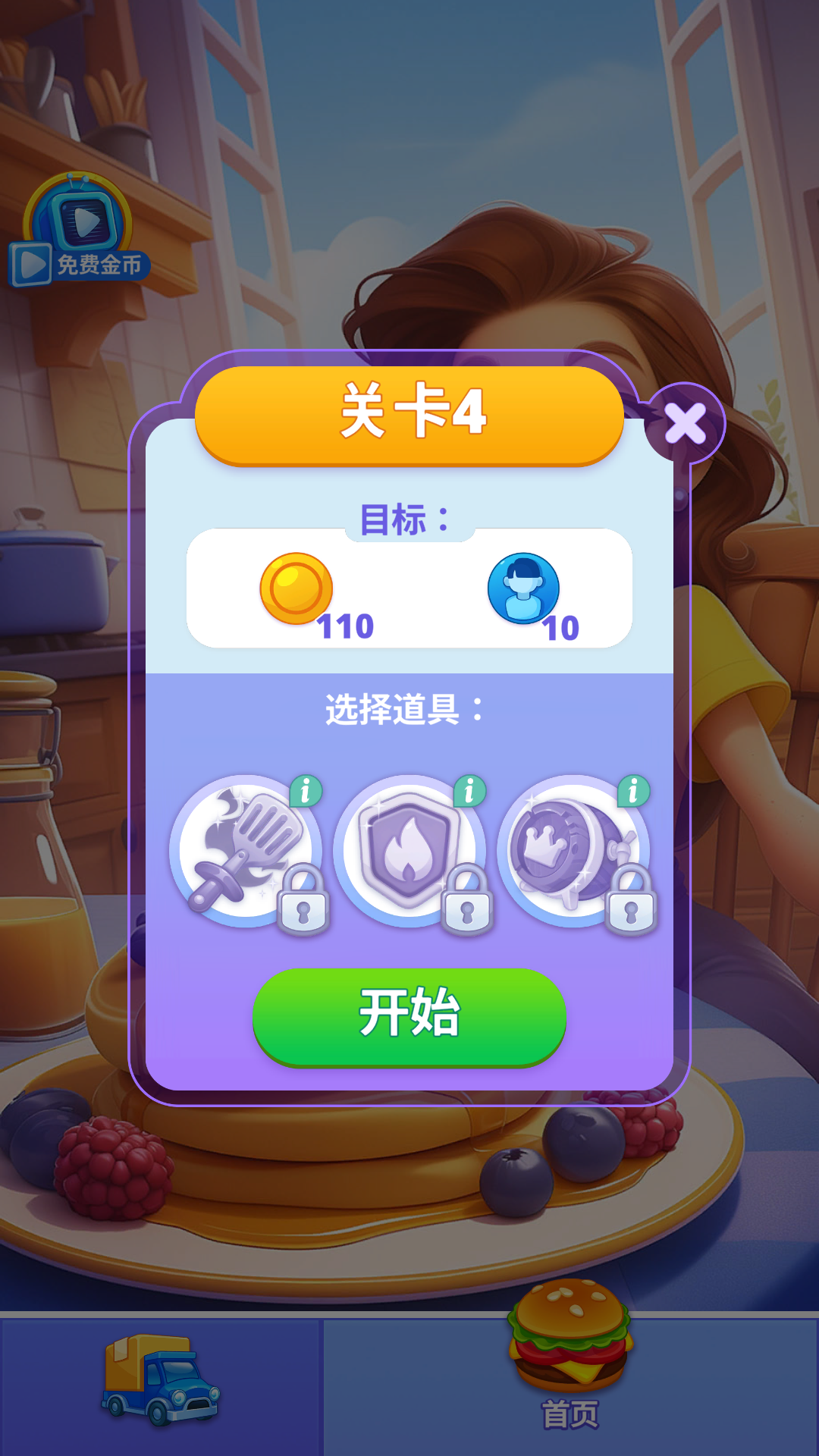
Task: Select the locked spatula booster
Action: pyautogui.click(x=245, y=851)
